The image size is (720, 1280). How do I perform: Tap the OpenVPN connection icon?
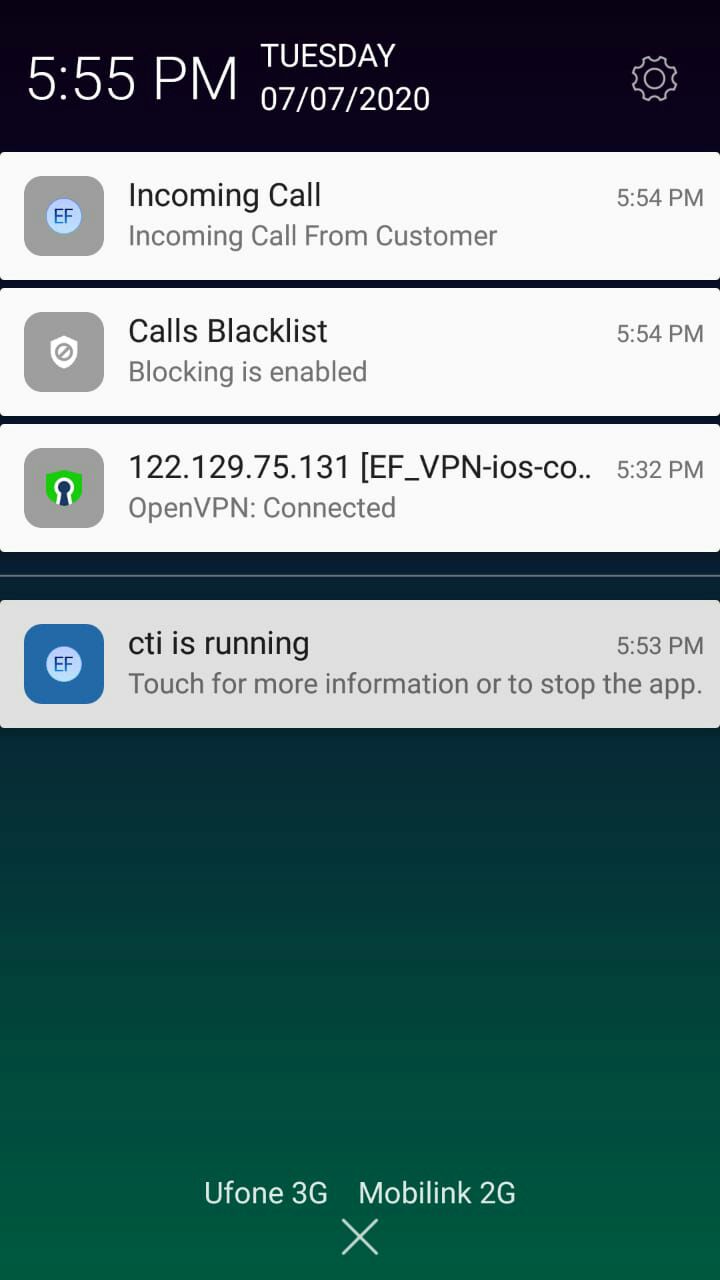coord(64,488)
